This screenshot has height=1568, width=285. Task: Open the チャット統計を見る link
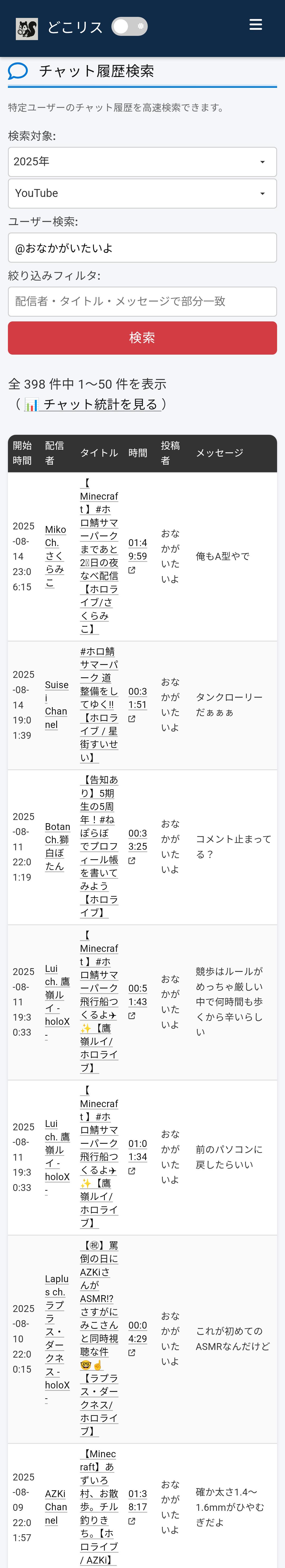point(100,404)
